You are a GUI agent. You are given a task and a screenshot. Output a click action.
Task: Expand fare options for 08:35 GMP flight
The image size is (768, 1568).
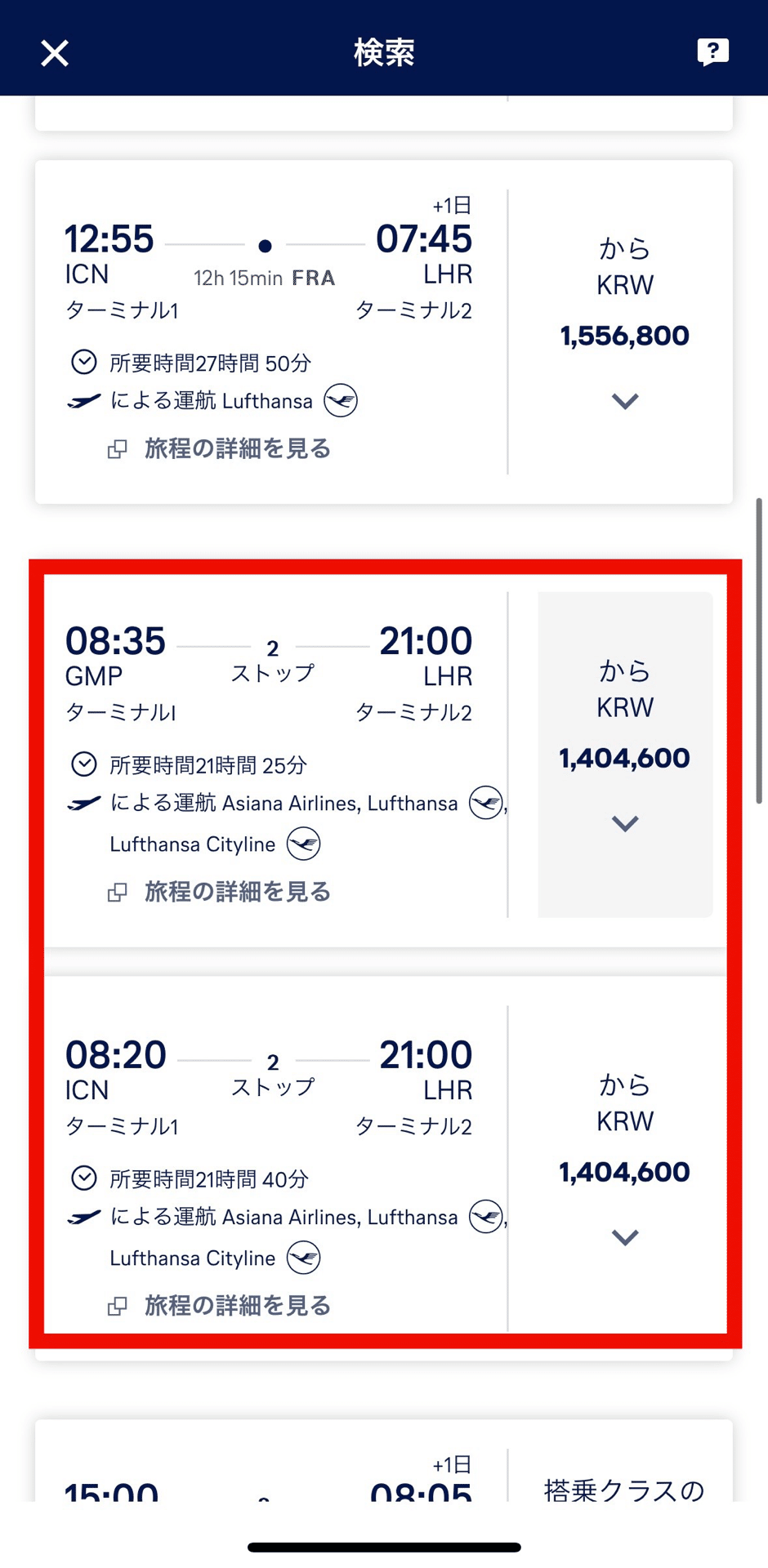pos(625,823)
